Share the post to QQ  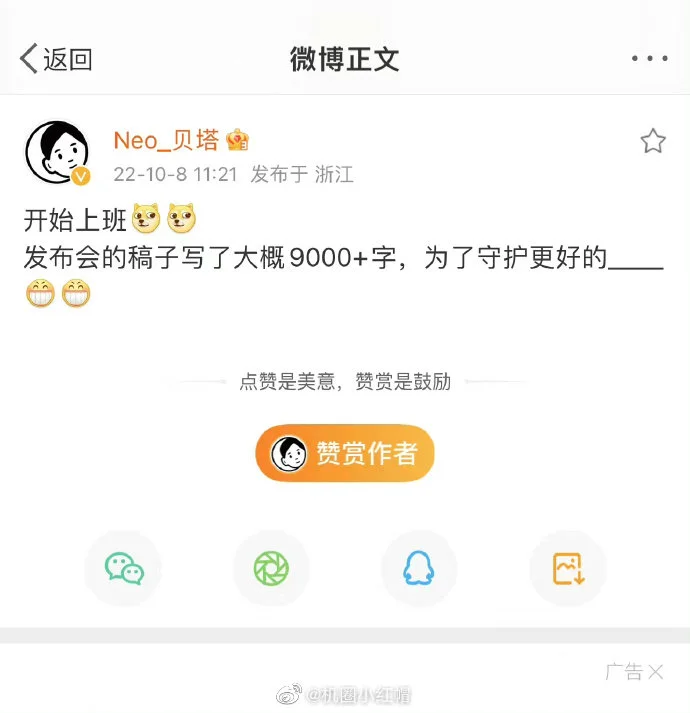[418, 568]
